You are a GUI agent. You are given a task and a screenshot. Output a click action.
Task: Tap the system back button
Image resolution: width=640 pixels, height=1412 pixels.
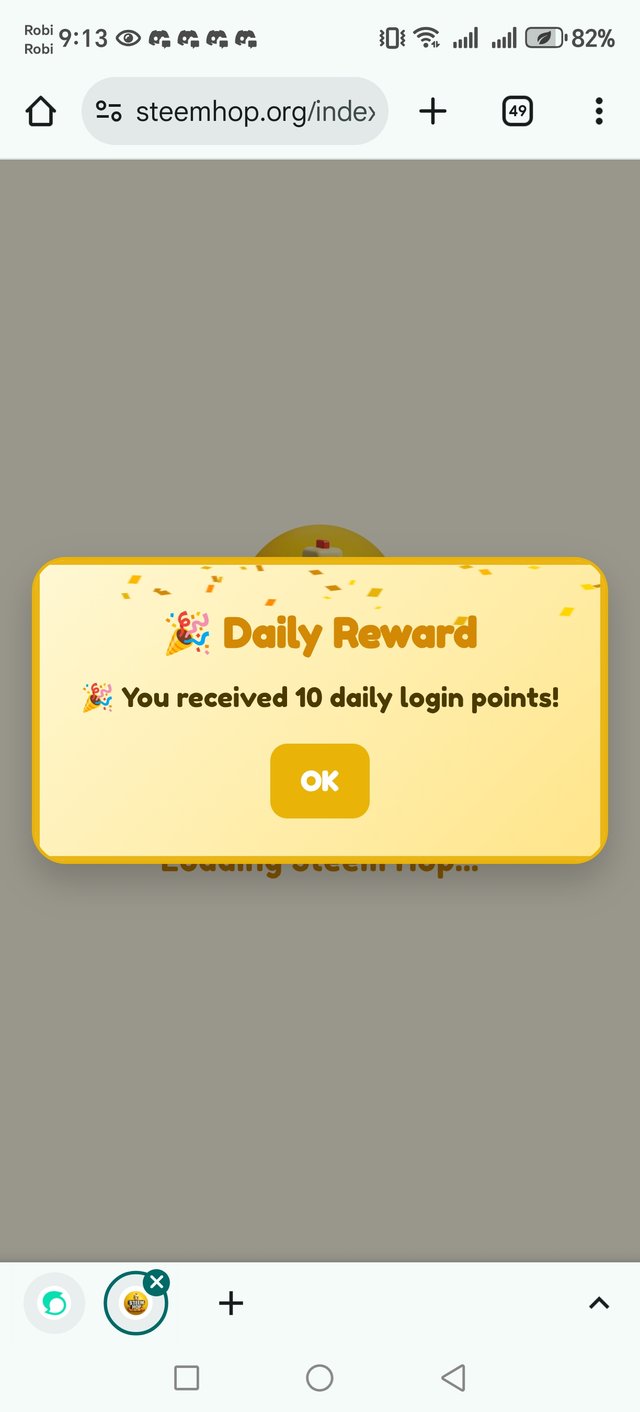coord(453,1378)
